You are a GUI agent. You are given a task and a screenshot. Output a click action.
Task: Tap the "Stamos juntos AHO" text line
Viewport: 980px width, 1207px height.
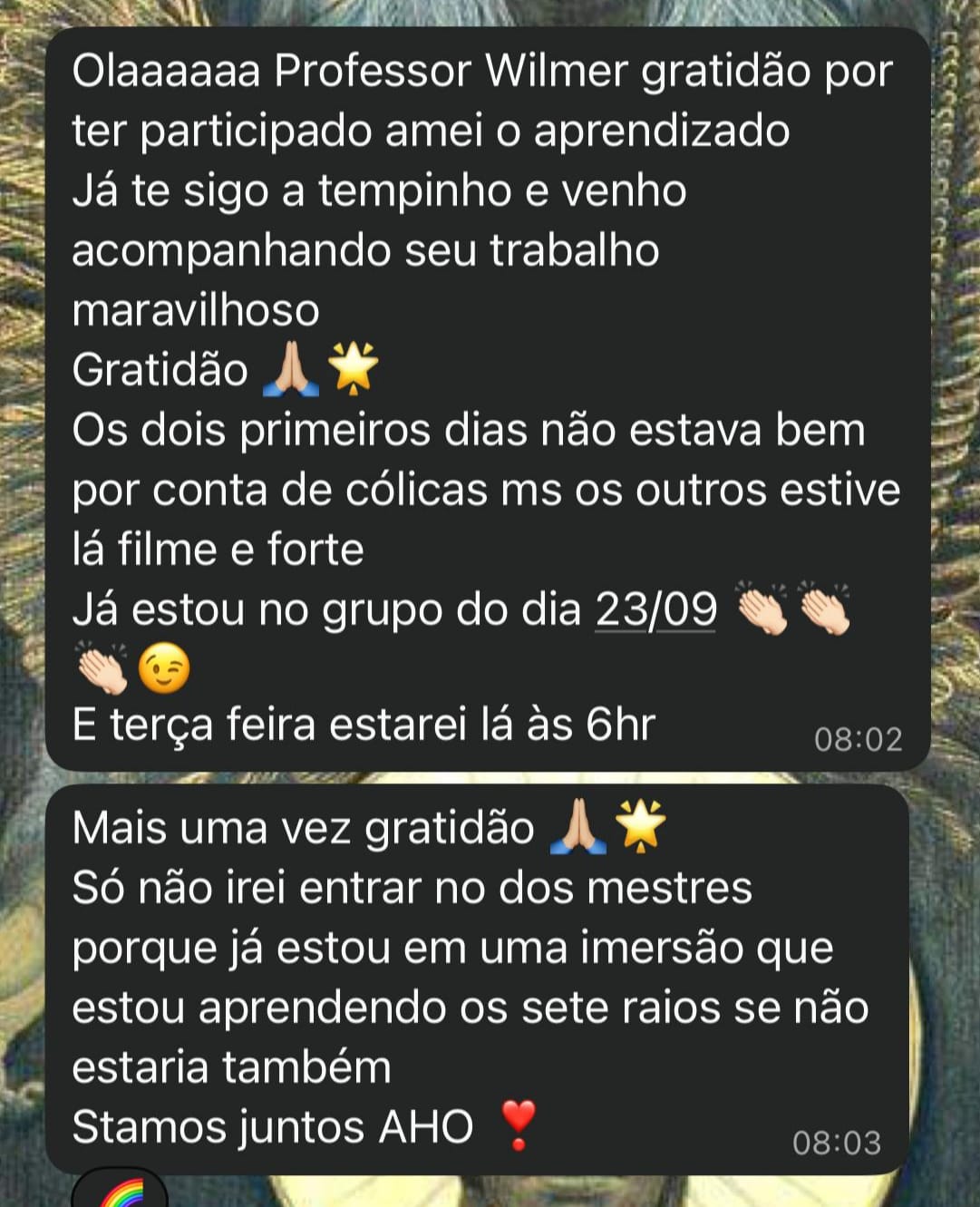272,1125
